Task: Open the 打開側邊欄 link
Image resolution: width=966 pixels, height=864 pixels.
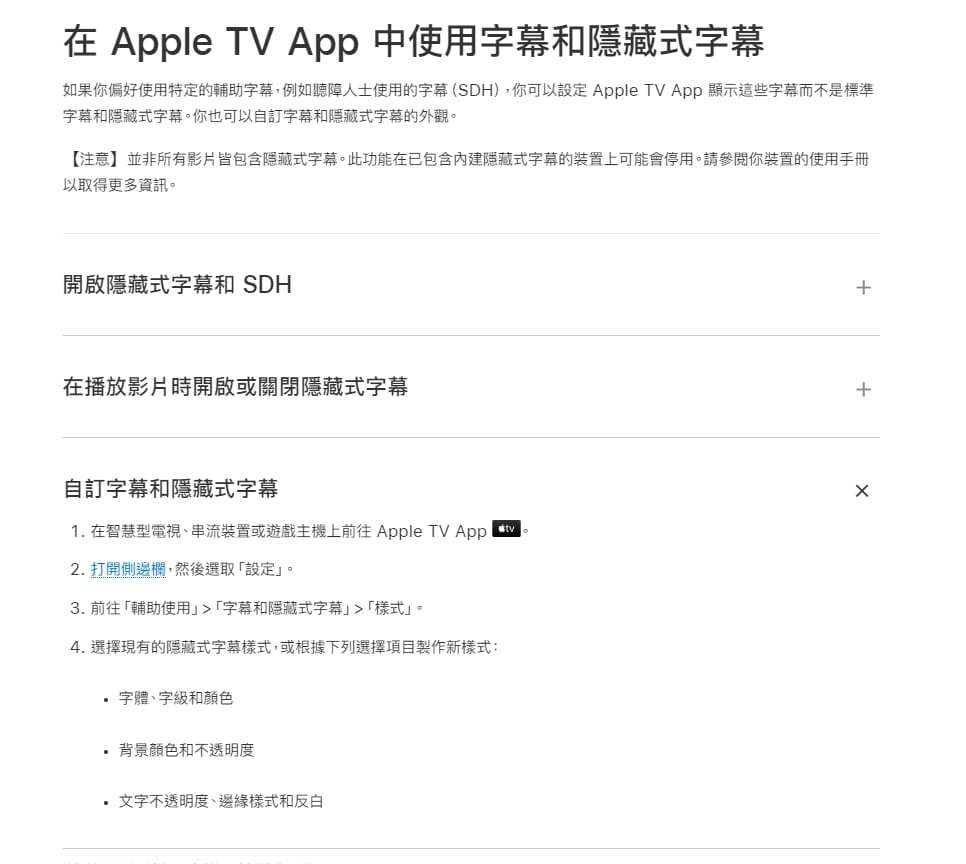Action: (128, 569)
